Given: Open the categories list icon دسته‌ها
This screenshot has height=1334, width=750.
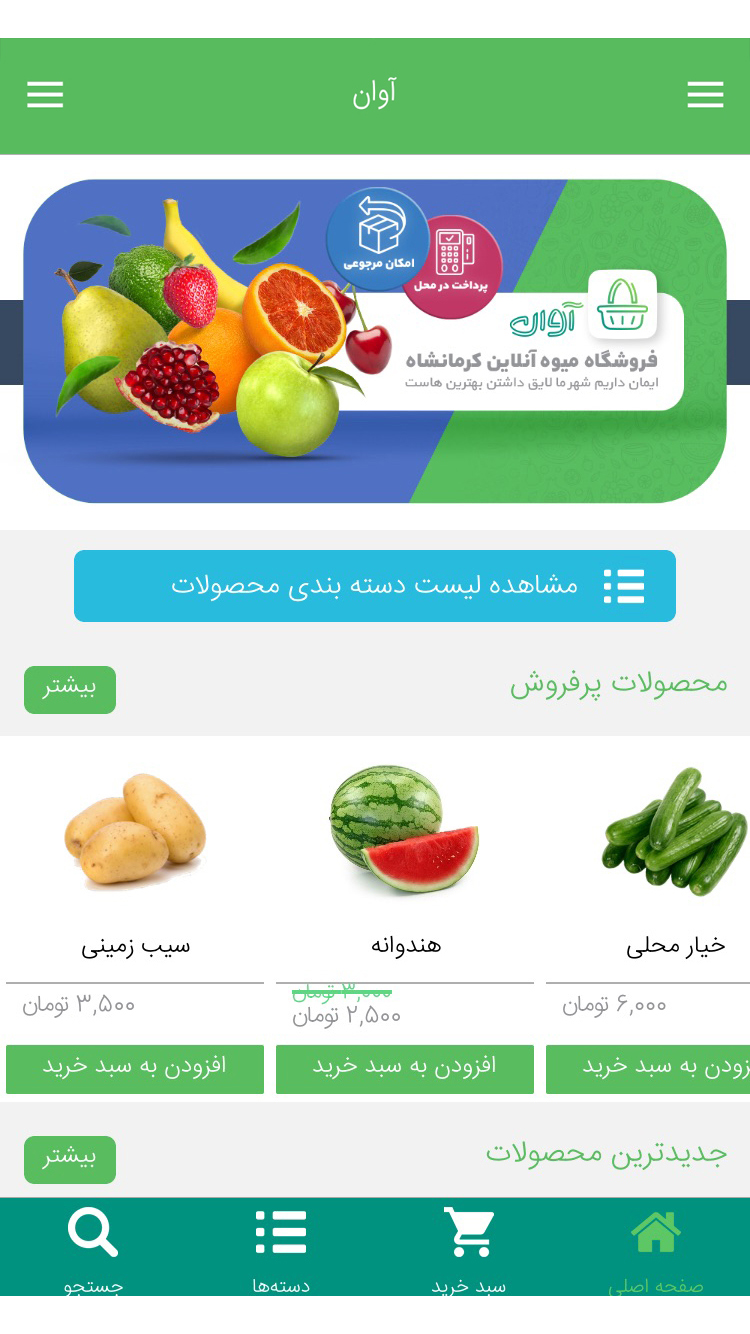Looking at the screenshot, I should pos(281,1231).
